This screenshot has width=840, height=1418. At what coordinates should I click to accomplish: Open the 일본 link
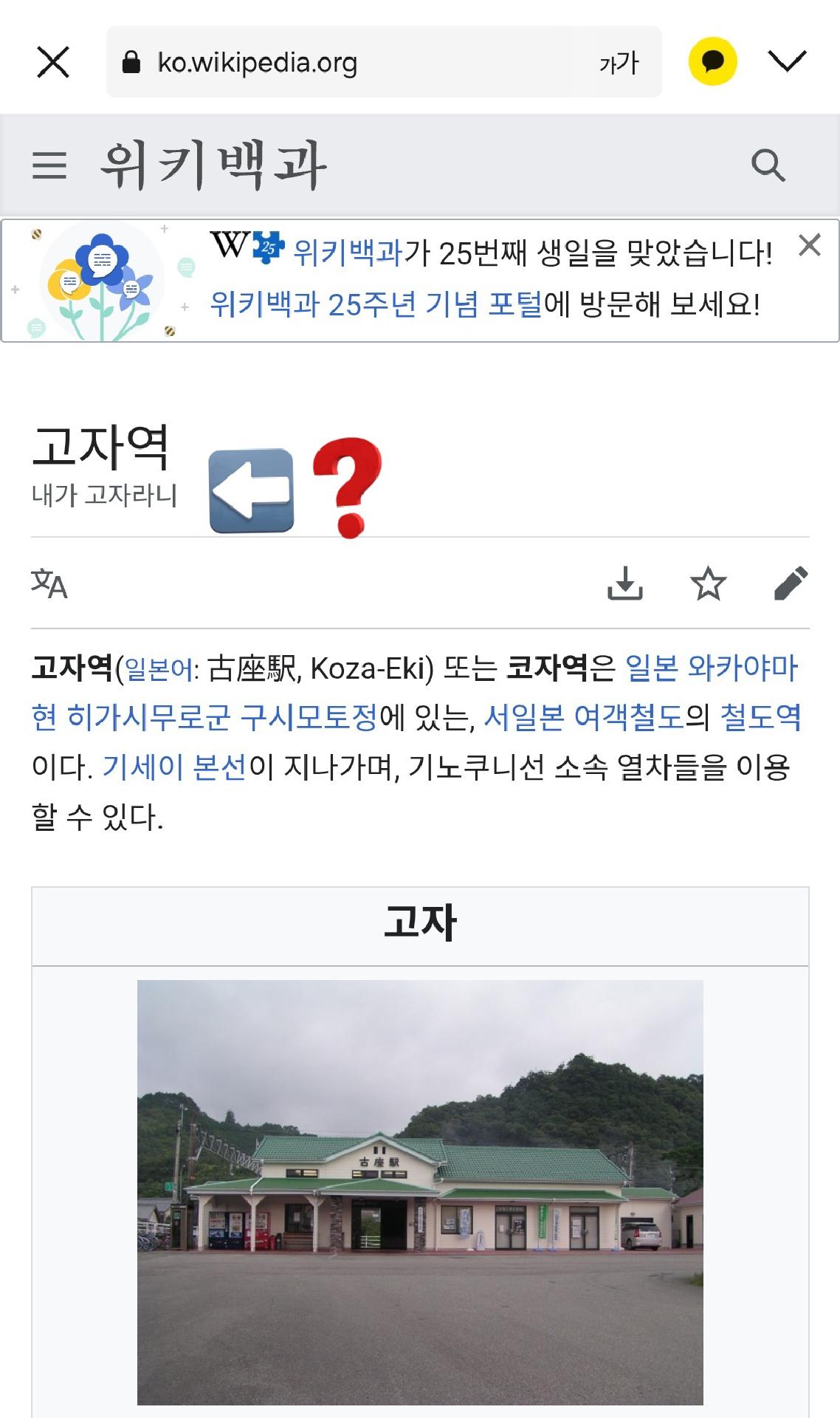(651, 668)
